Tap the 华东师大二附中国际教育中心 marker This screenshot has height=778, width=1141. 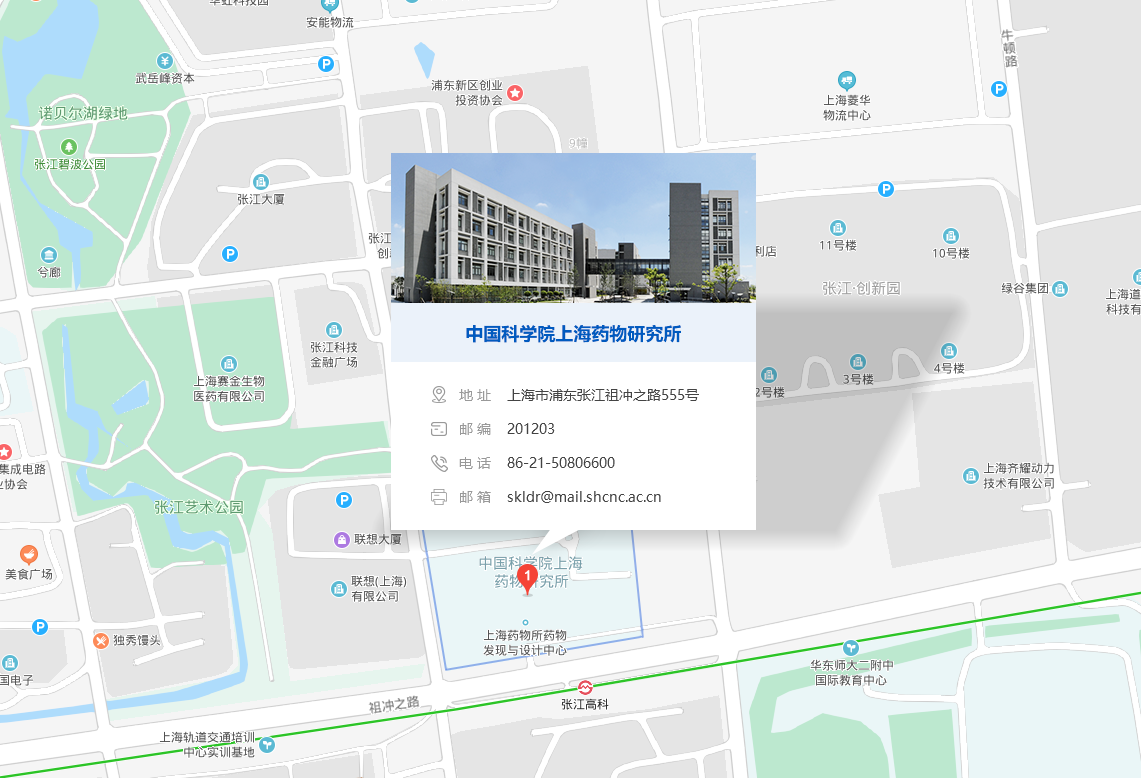(851, 648)
